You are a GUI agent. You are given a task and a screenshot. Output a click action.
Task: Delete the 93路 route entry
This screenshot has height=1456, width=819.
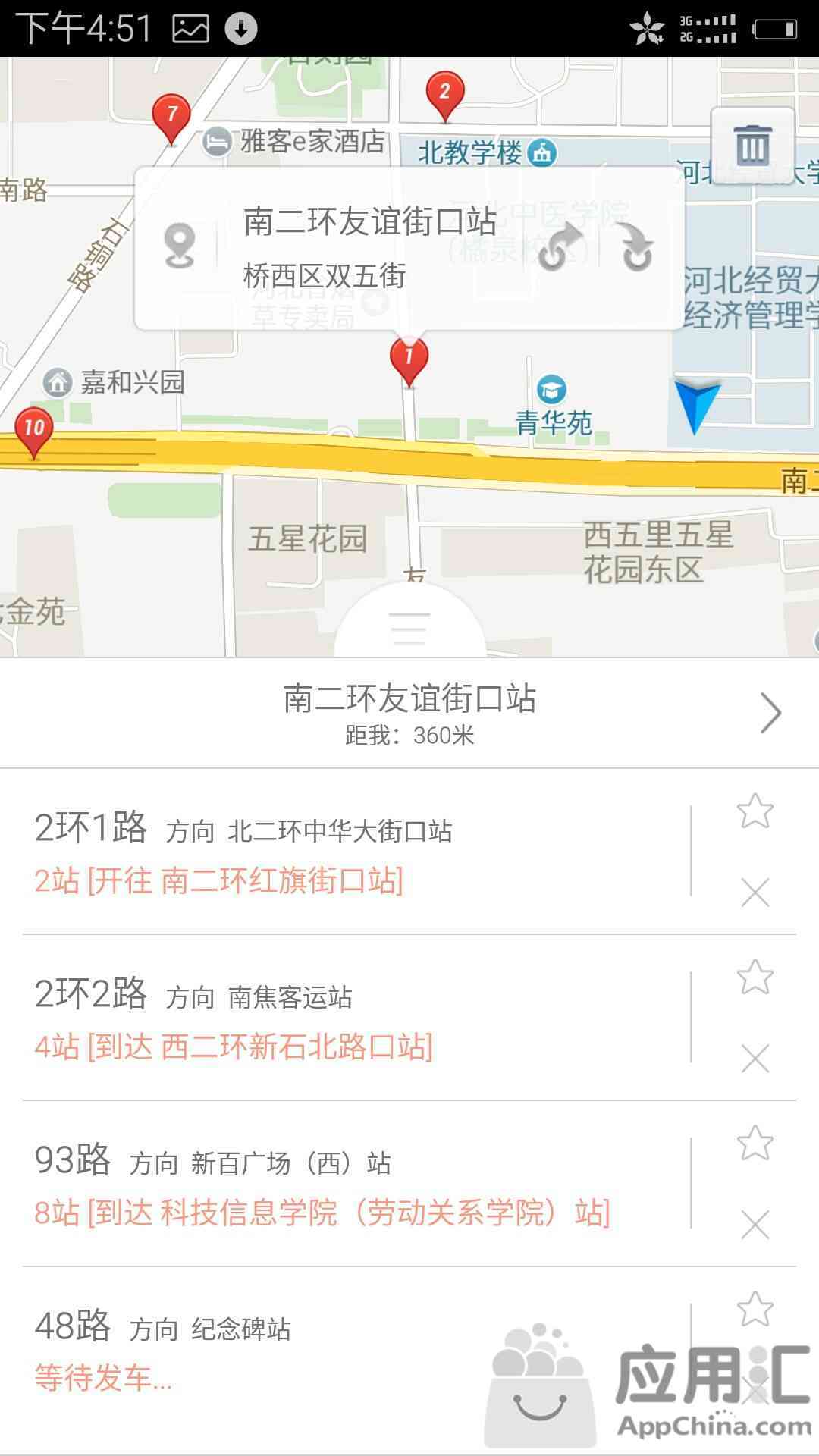pos(755,1225)
